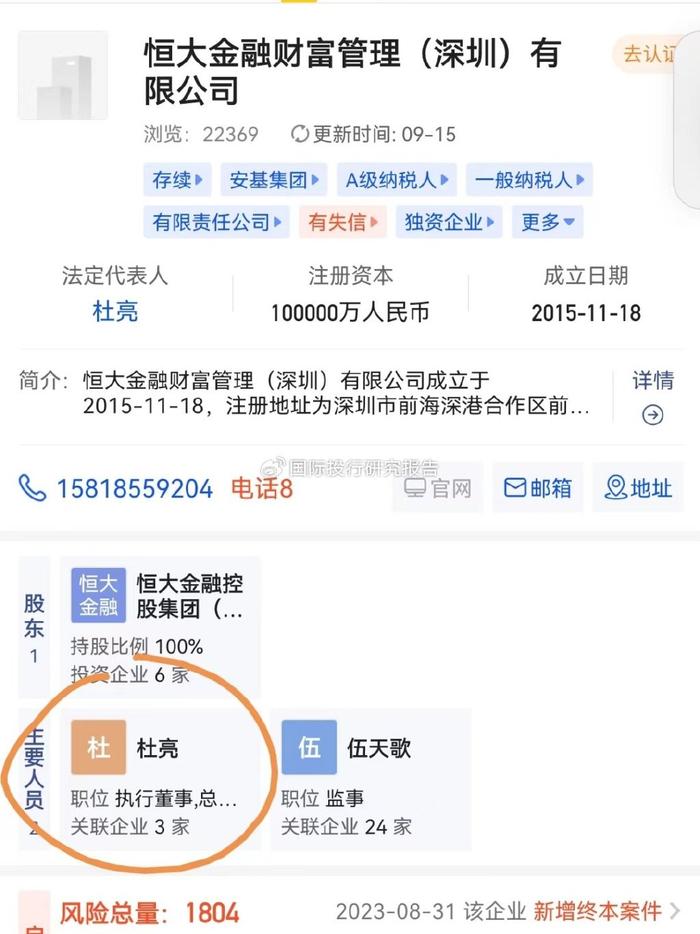View the company 地址 location

point(638,488)
